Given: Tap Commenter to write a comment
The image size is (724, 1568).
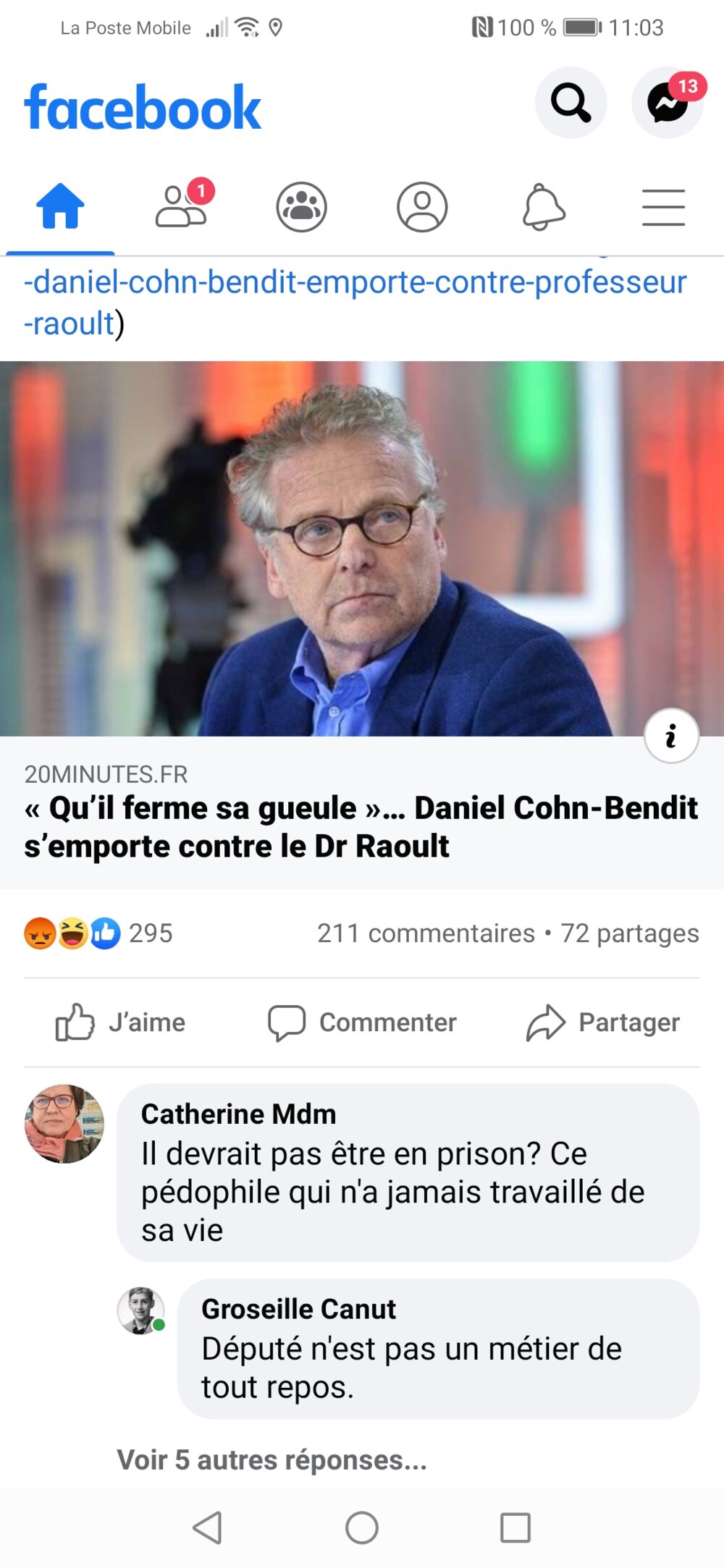Looking at the screenshot, I should tap(362, 1022).
